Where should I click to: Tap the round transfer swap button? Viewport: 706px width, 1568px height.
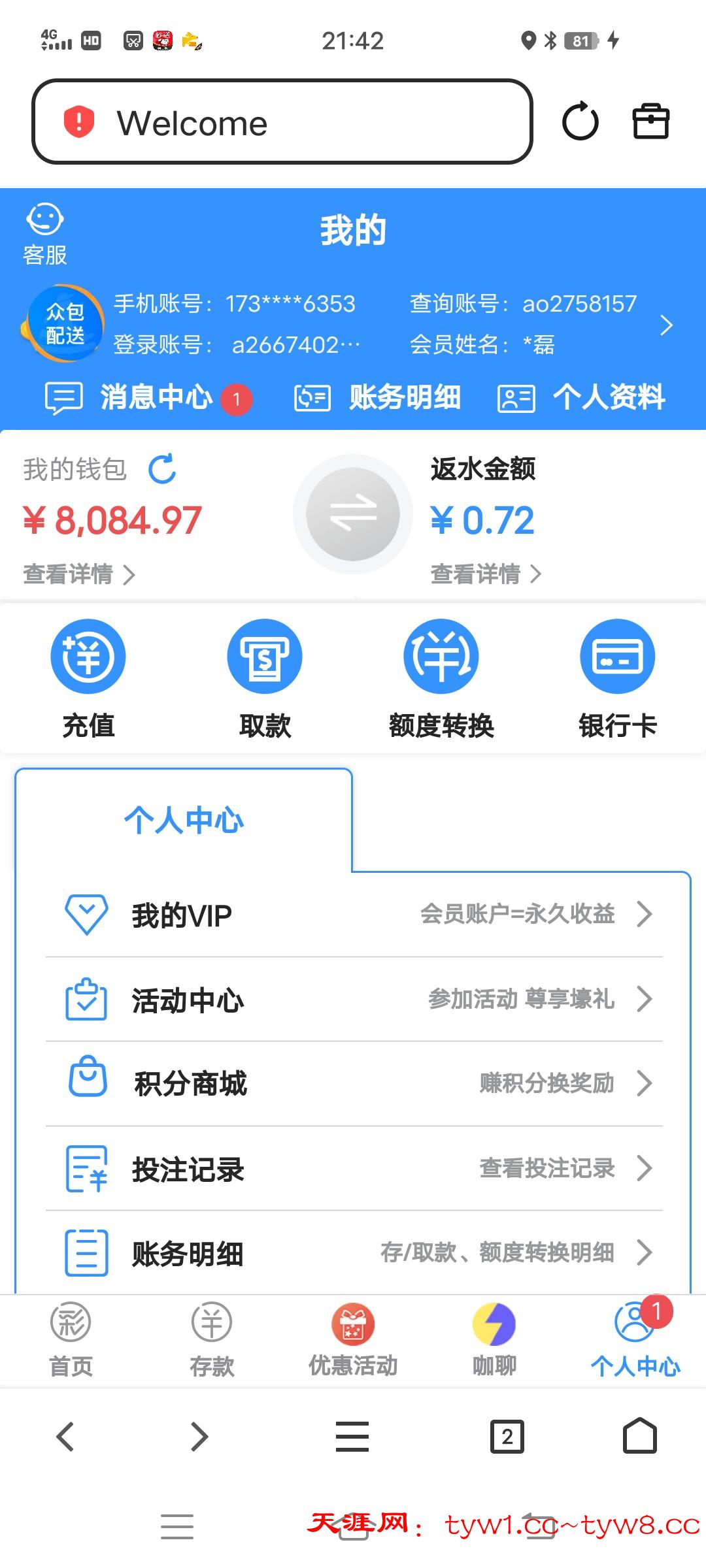[x=353, y=514]
